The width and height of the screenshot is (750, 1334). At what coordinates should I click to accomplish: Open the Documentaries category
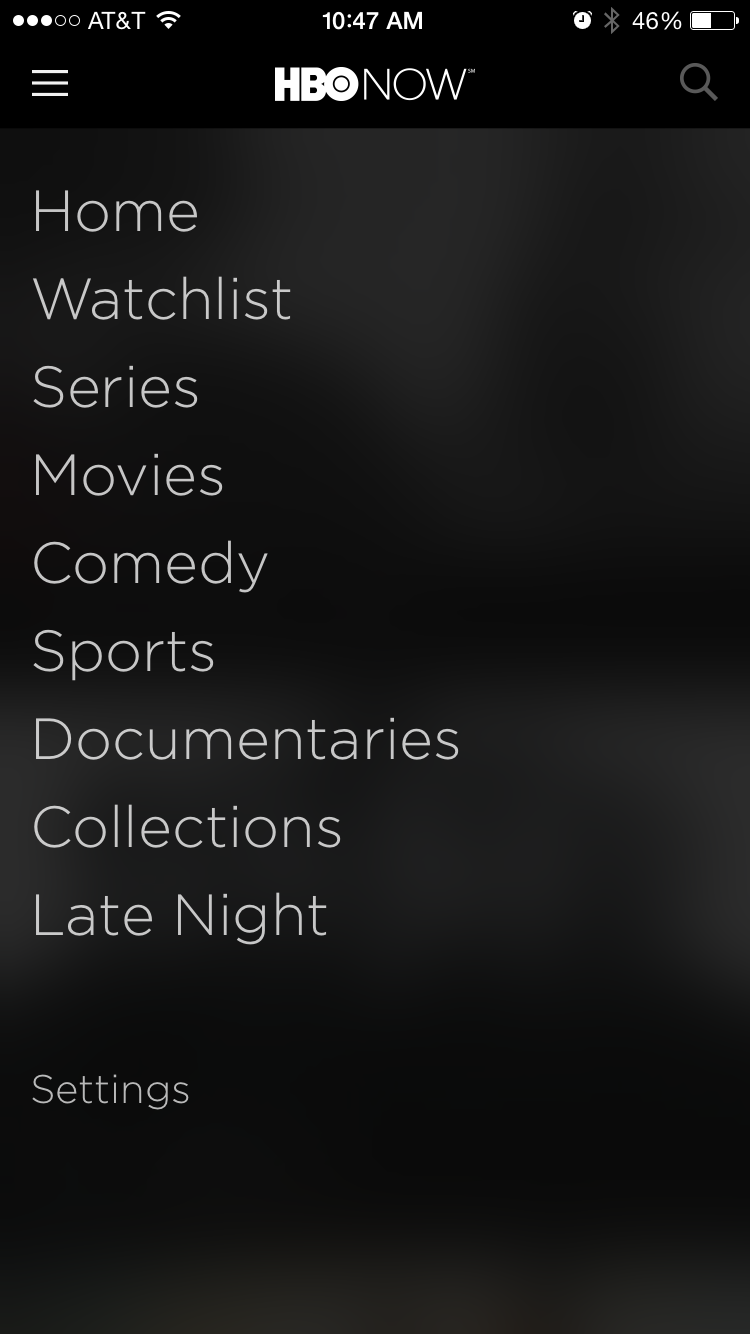pos(246,739)
